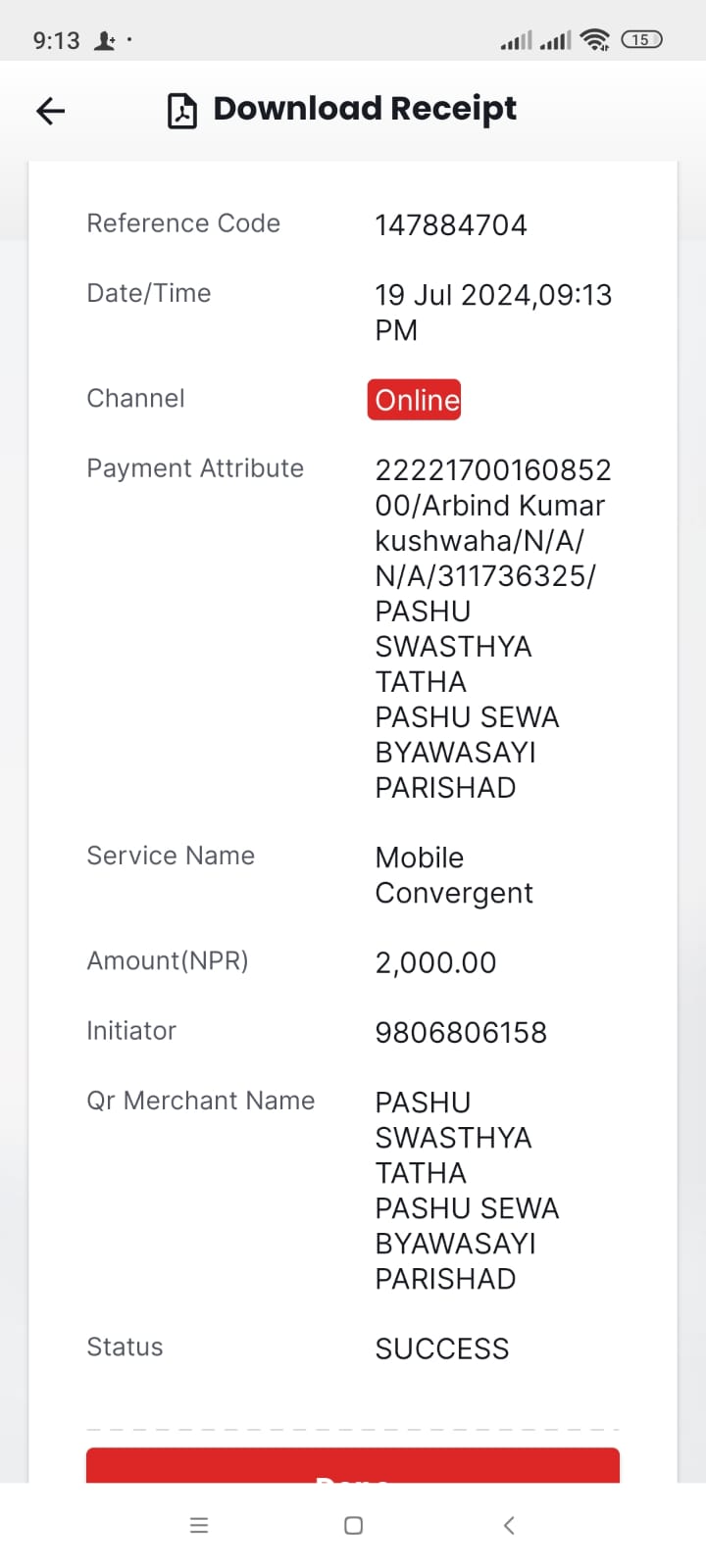Go back using the top arrow
Screen dimensions: 706x1568
[50, 111]
